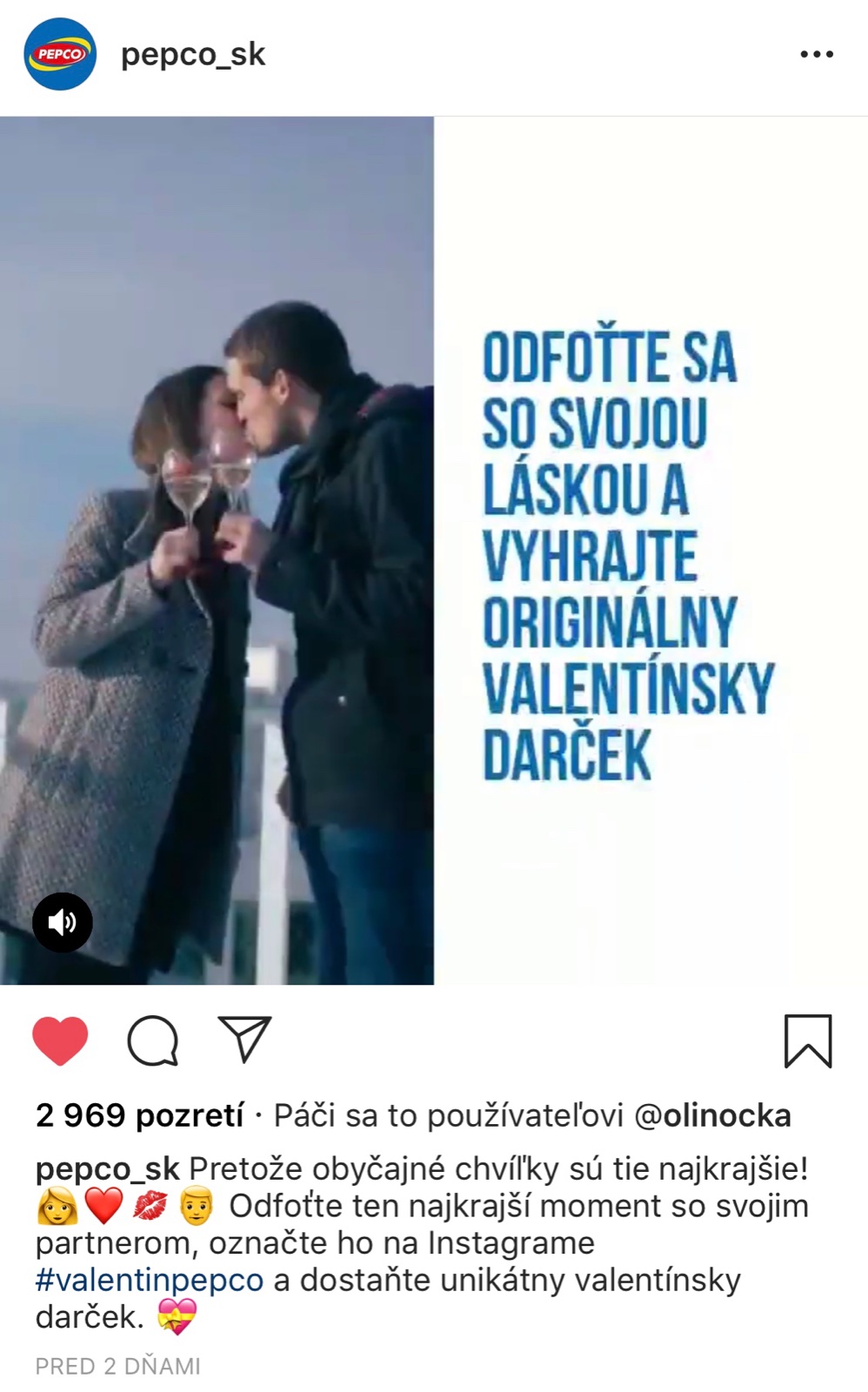Screen dimensions: 868x1392
Task: Open the #valentinpepco hashtag
Action: click(x=149, y=1281)
